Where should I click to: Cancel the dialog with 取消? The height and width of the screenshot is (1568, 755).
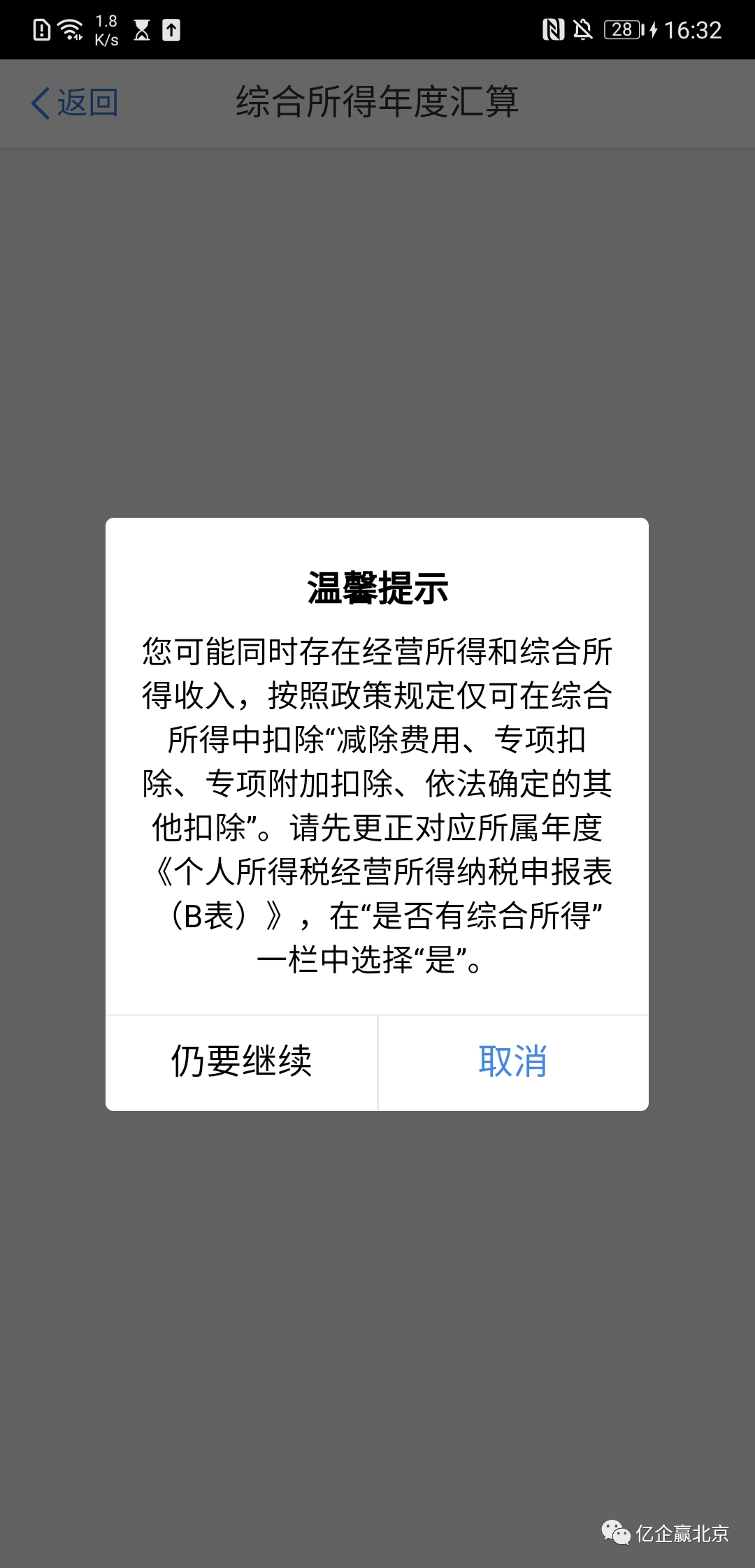click(x=513, y=1061)
